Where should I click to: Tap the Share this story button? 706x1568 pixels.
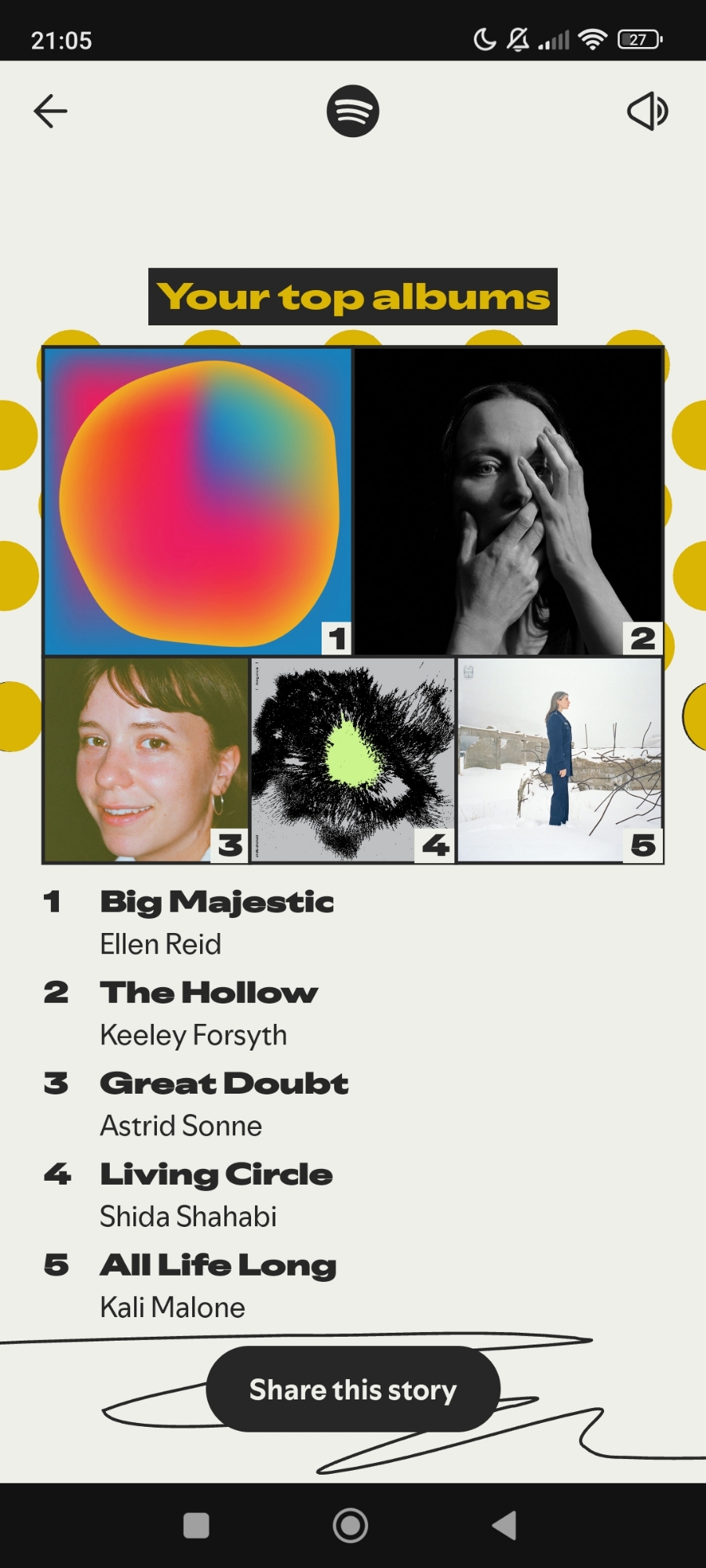(353, 1390)
